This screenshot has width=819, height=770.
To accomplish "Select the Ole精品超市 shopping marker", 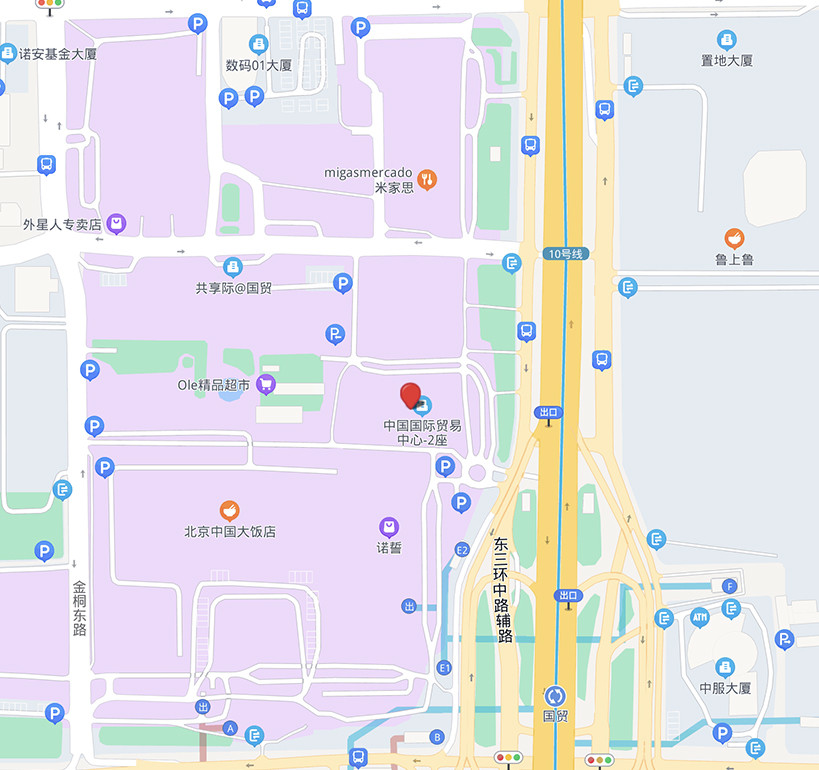I will [x=266, y=384].
